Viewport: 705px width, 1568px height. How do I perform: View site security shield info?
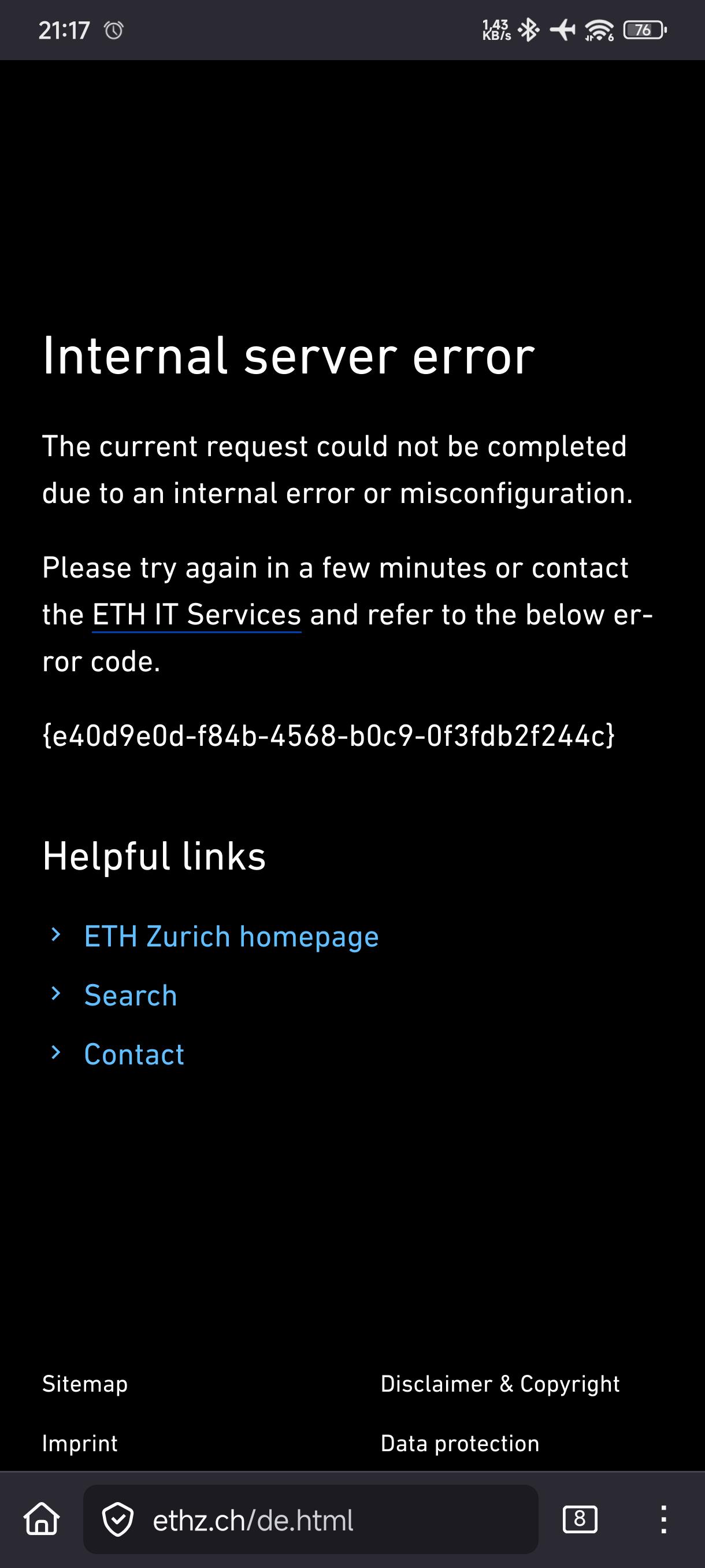(x=117, y=1519)
